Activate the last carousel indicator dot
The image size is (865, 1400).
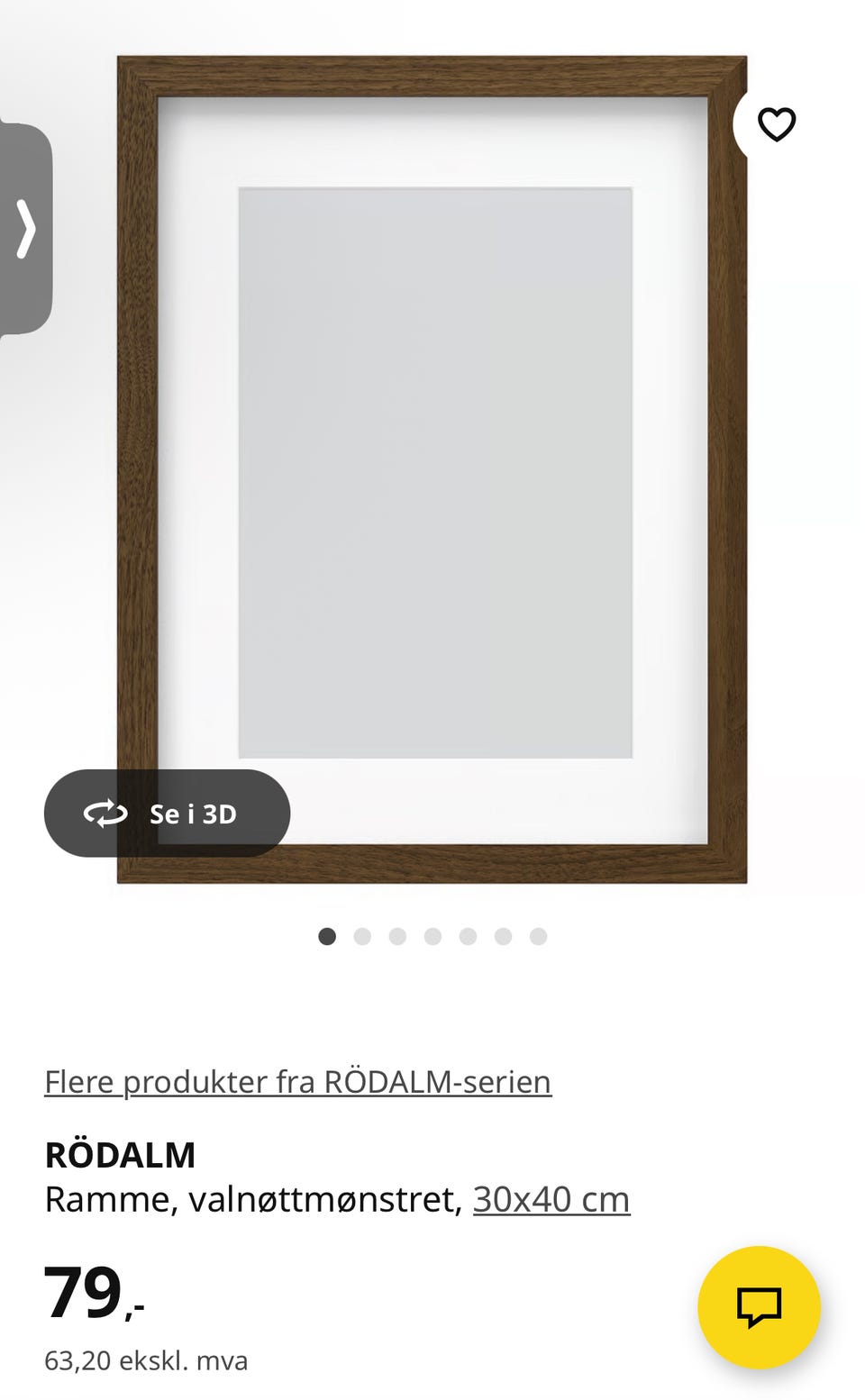point(539,936)
